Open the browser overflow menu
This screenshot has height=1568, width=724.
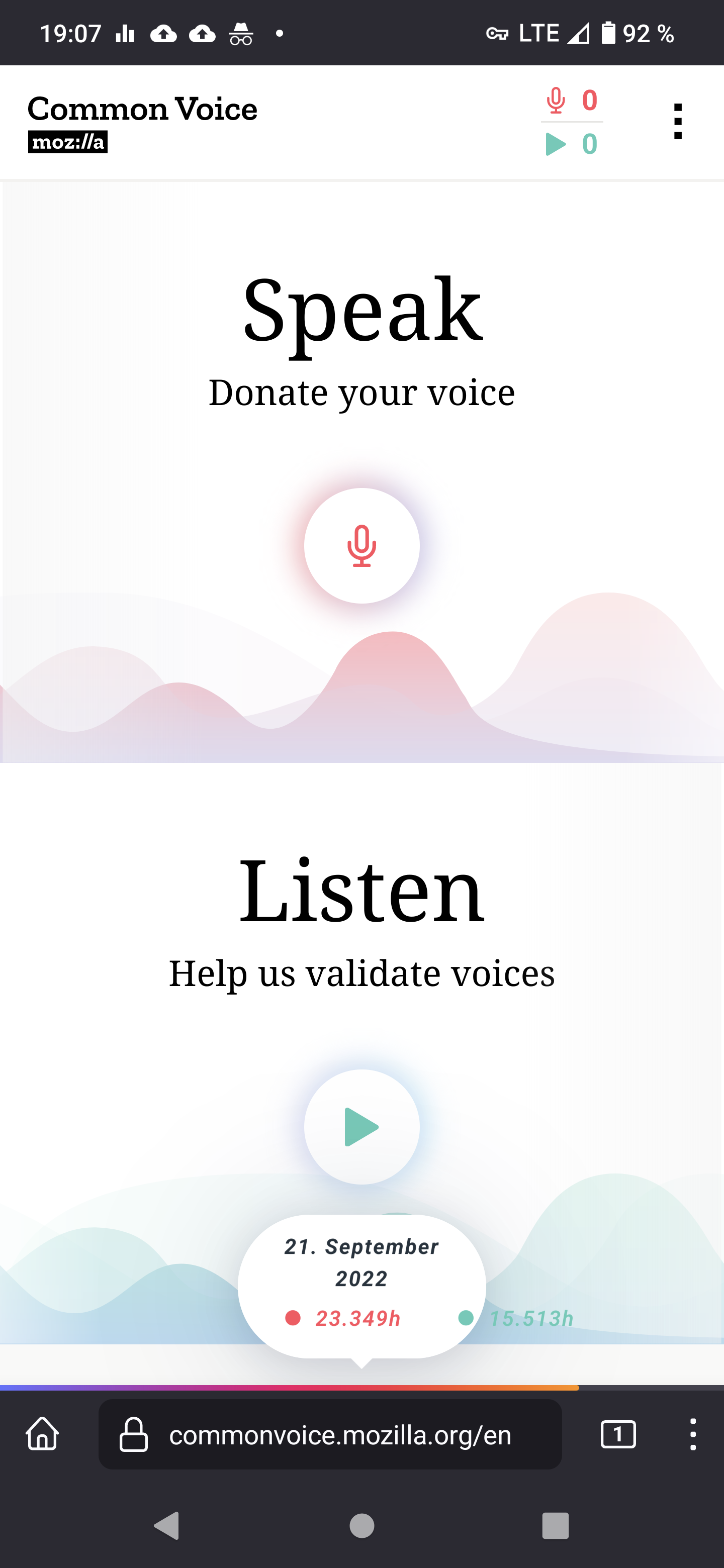click(692, 1435)
